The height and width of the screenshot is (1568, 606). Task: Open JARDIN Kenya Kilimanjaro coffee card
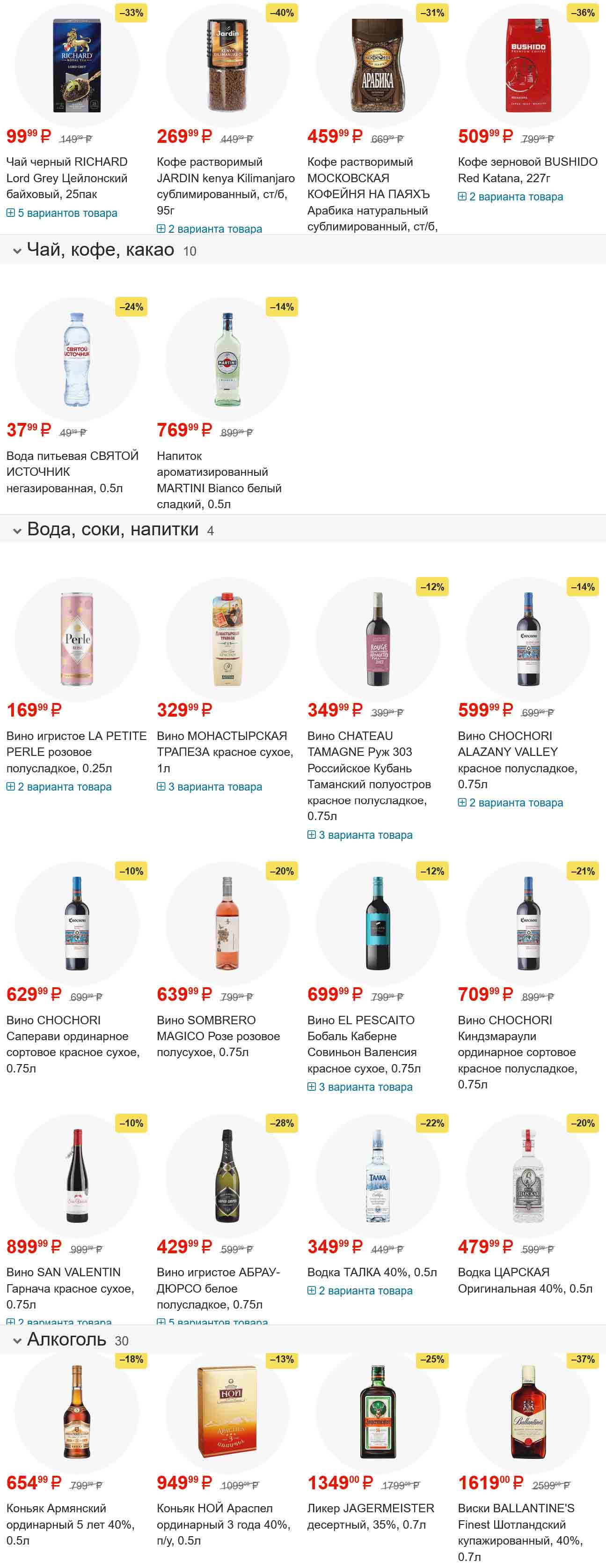(225, 178)
